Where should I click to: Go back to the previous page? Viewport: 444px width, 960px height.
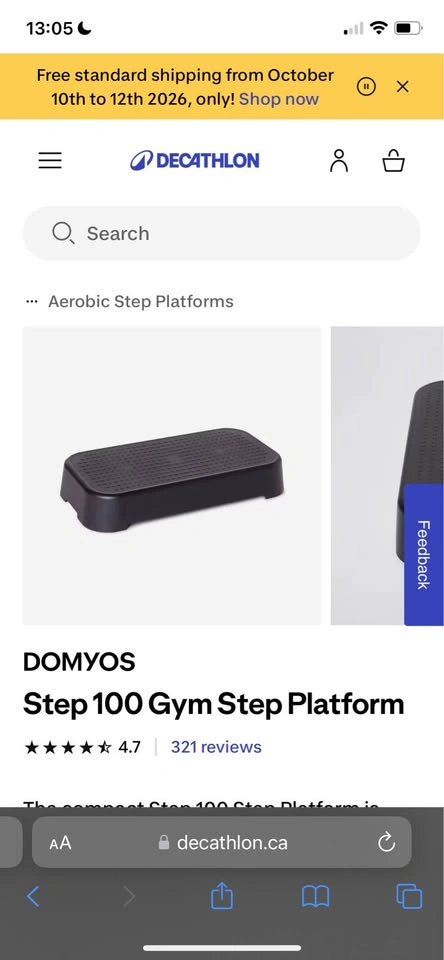tap(33, 897)
